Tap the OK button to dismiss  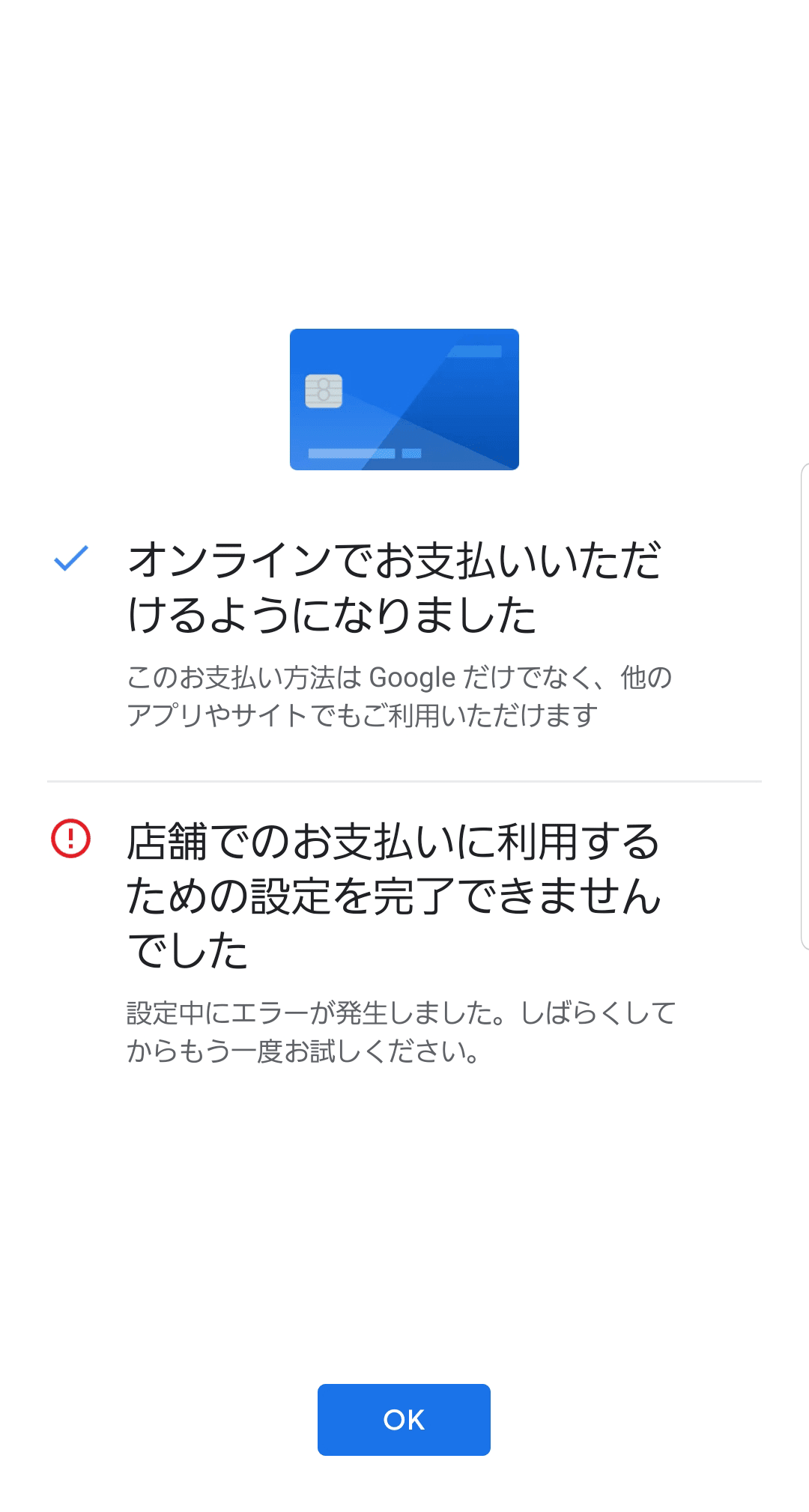pyautogui.click(x=404, y=1419)
